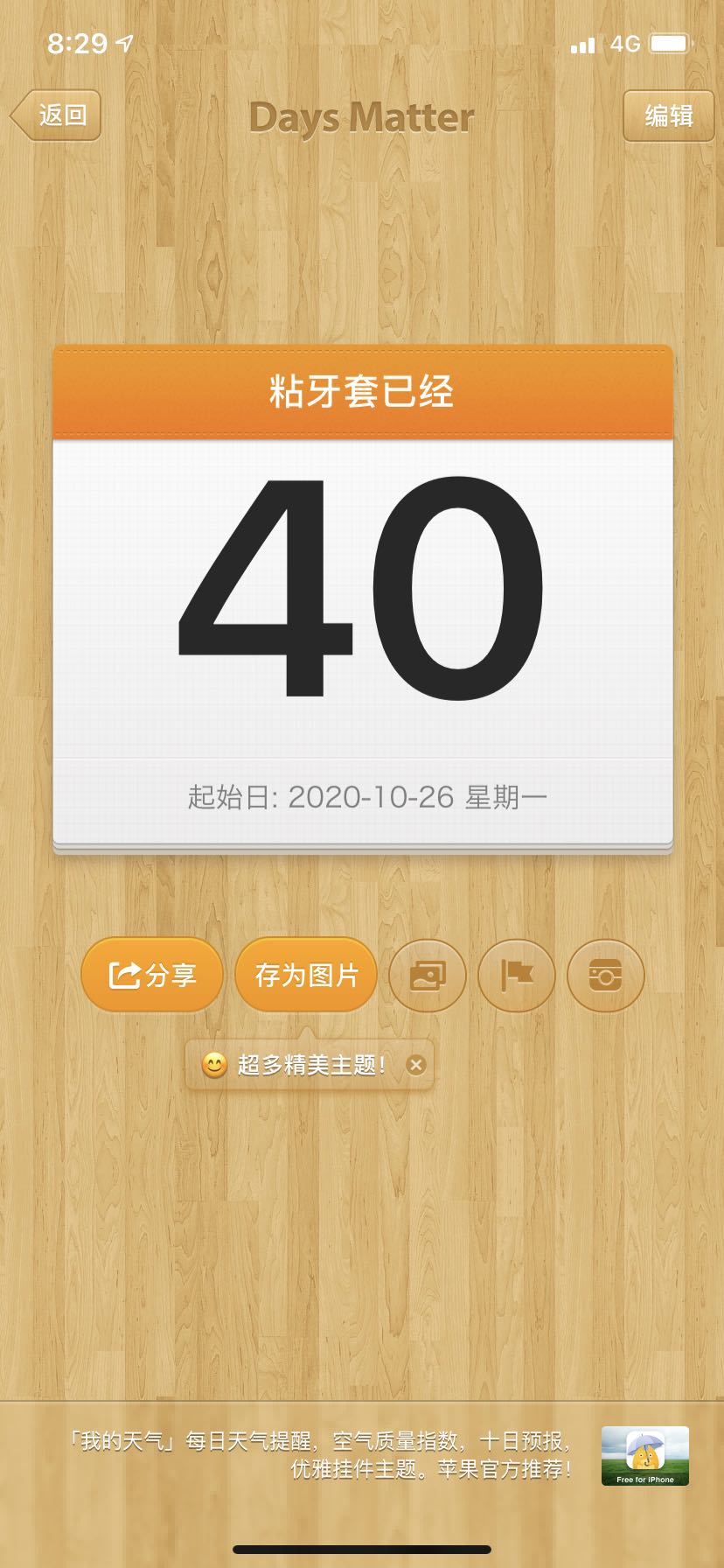Open the camera icon button
This screenshot has height=1568, width=724.
(605, 975)
